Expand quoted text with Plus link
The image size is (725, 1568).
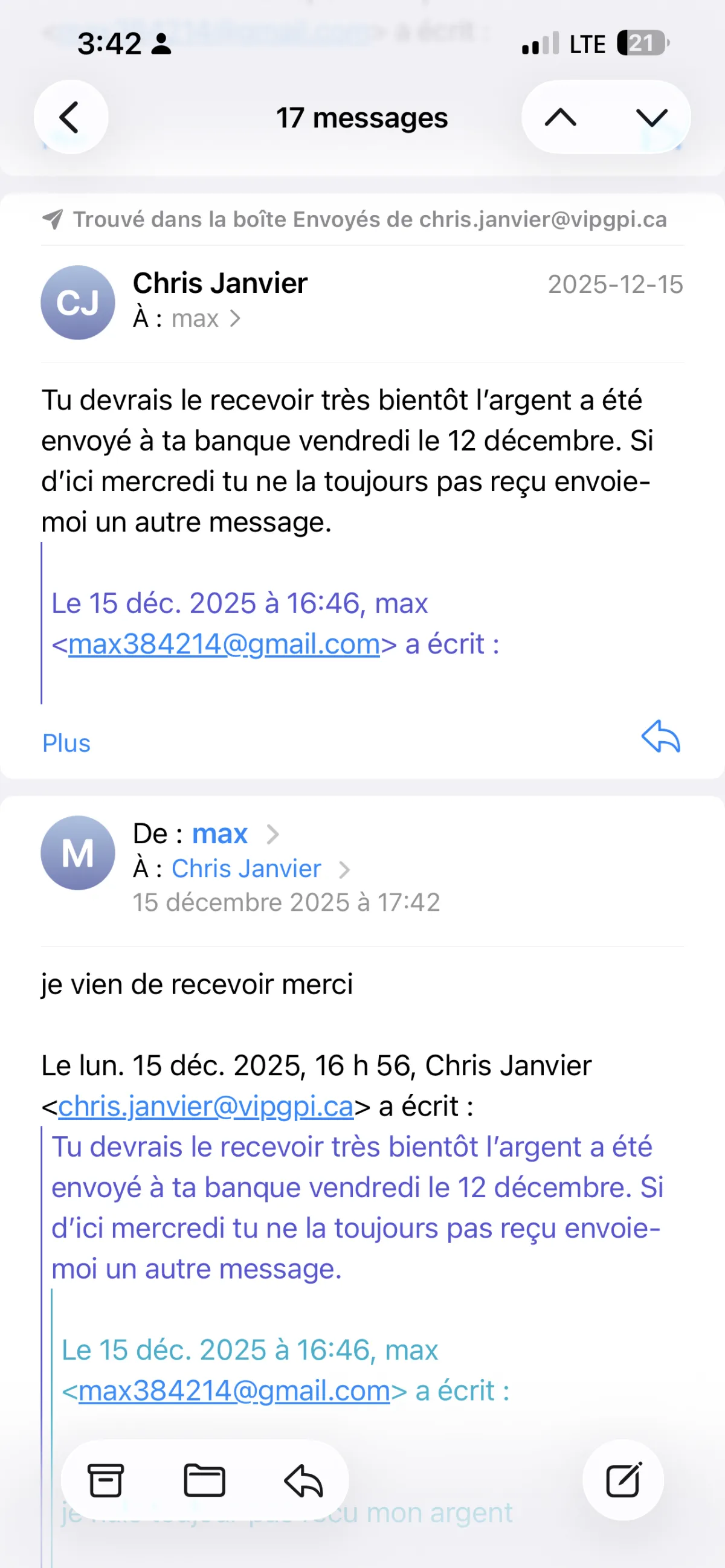(x=66, y=743)
